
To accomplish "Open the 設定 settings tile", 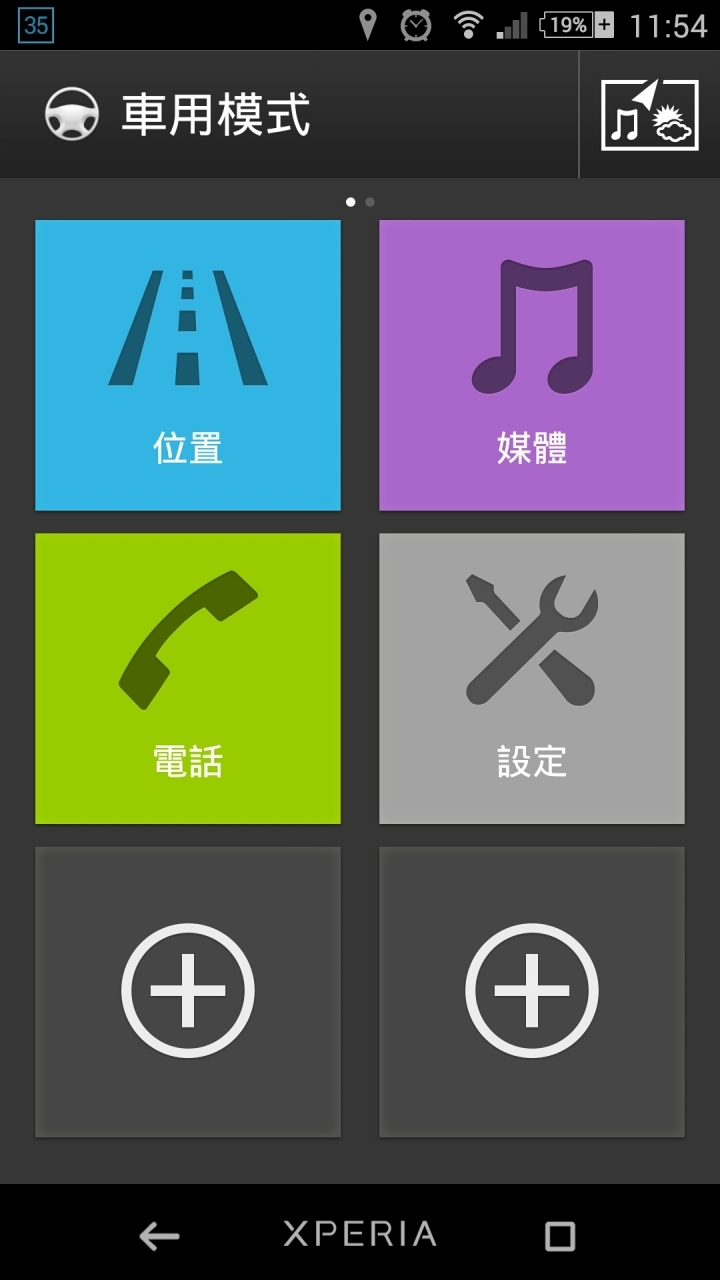I will click(x=532, y=679).
